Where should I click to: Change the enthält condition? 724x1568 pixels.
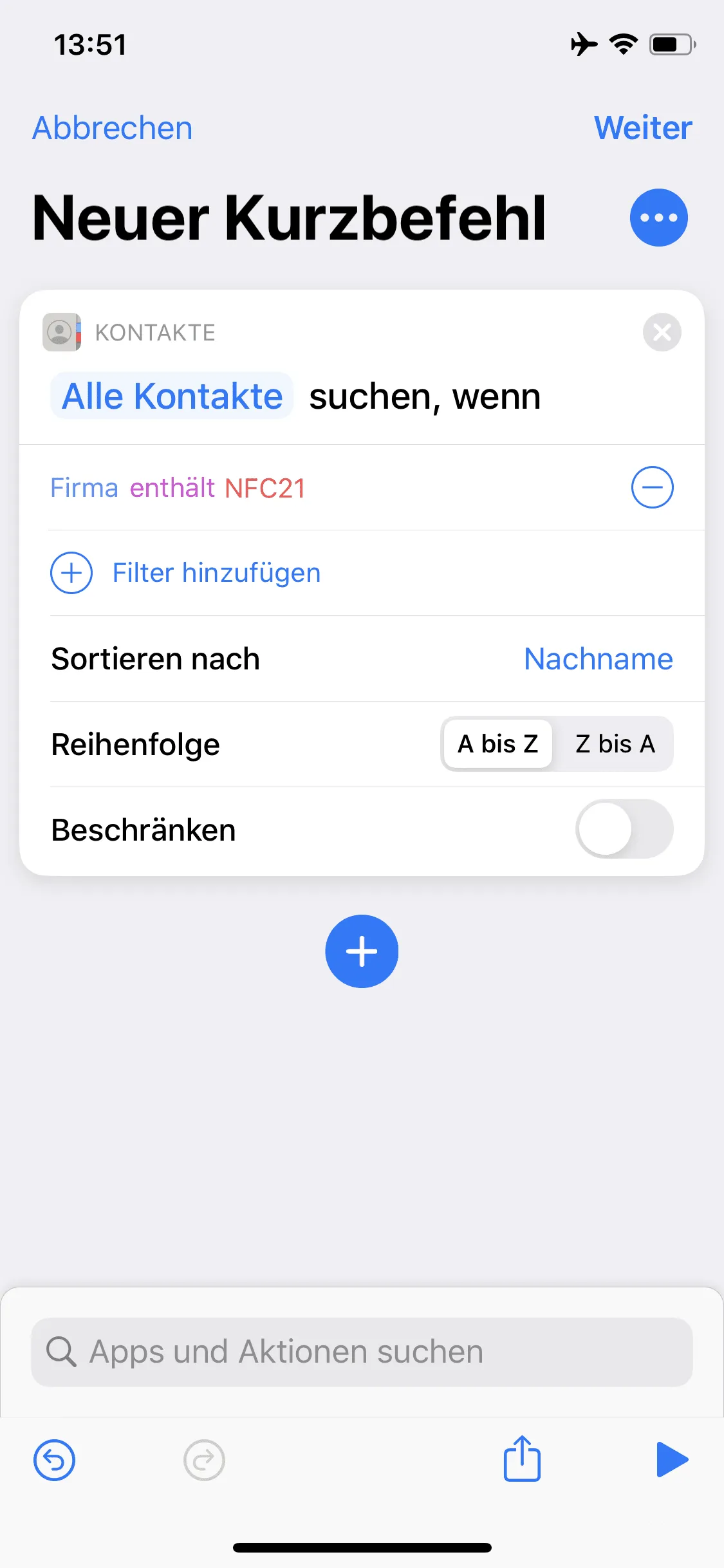pos(172,488)
